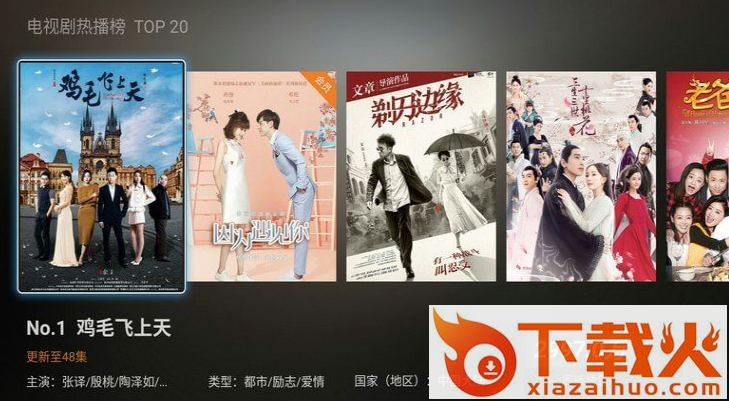Screen dimensions: 729x401
Task: Select the 因为遇见你 poster card
Action: 261,176
